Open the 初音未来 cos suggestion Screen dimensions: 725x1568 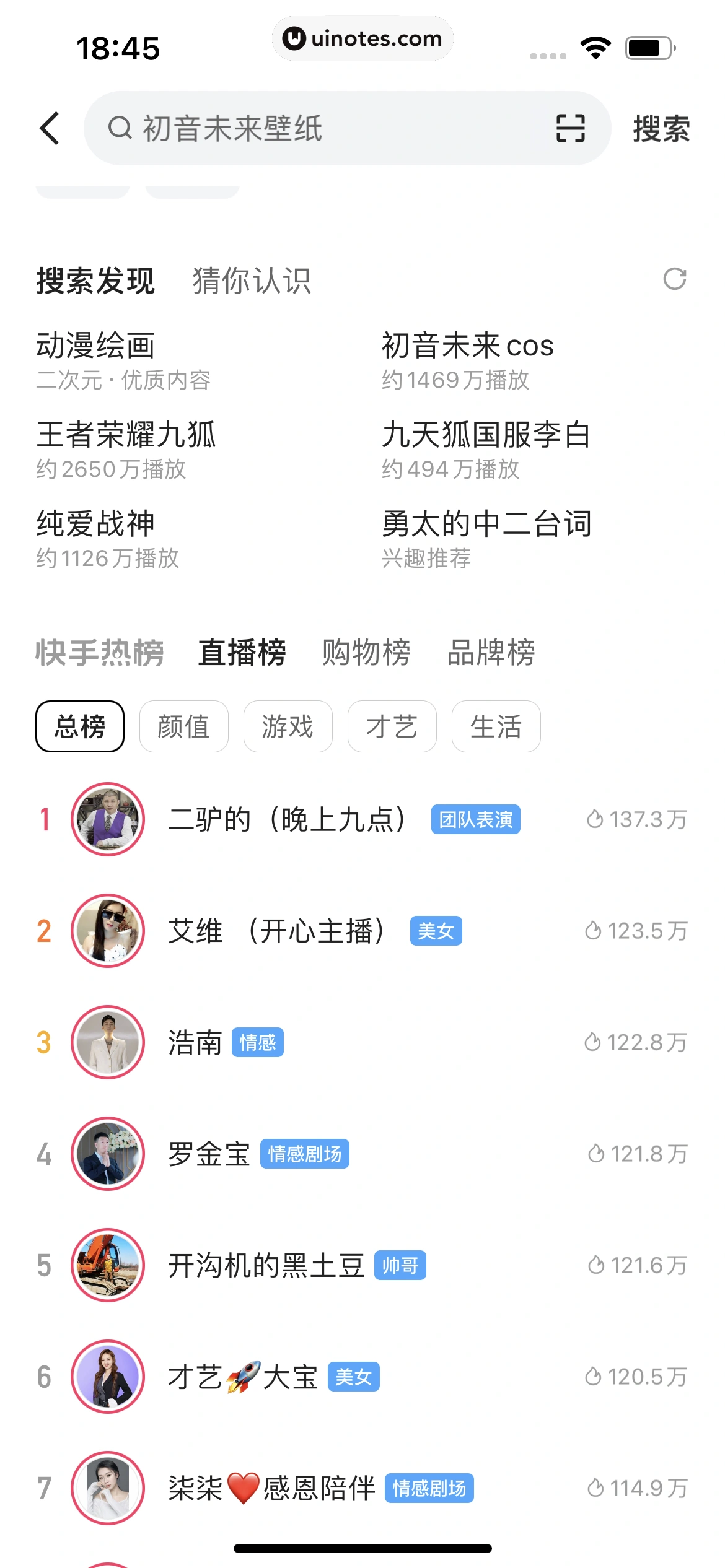[467, 346]
